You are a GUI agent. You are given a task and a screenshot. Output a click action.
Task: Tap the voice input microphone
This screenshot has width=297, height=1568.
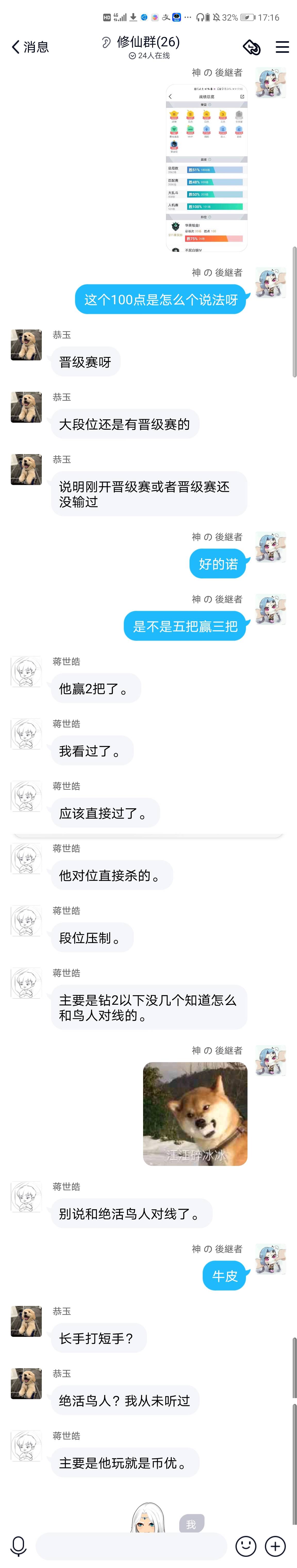(x=18, y=1546)
